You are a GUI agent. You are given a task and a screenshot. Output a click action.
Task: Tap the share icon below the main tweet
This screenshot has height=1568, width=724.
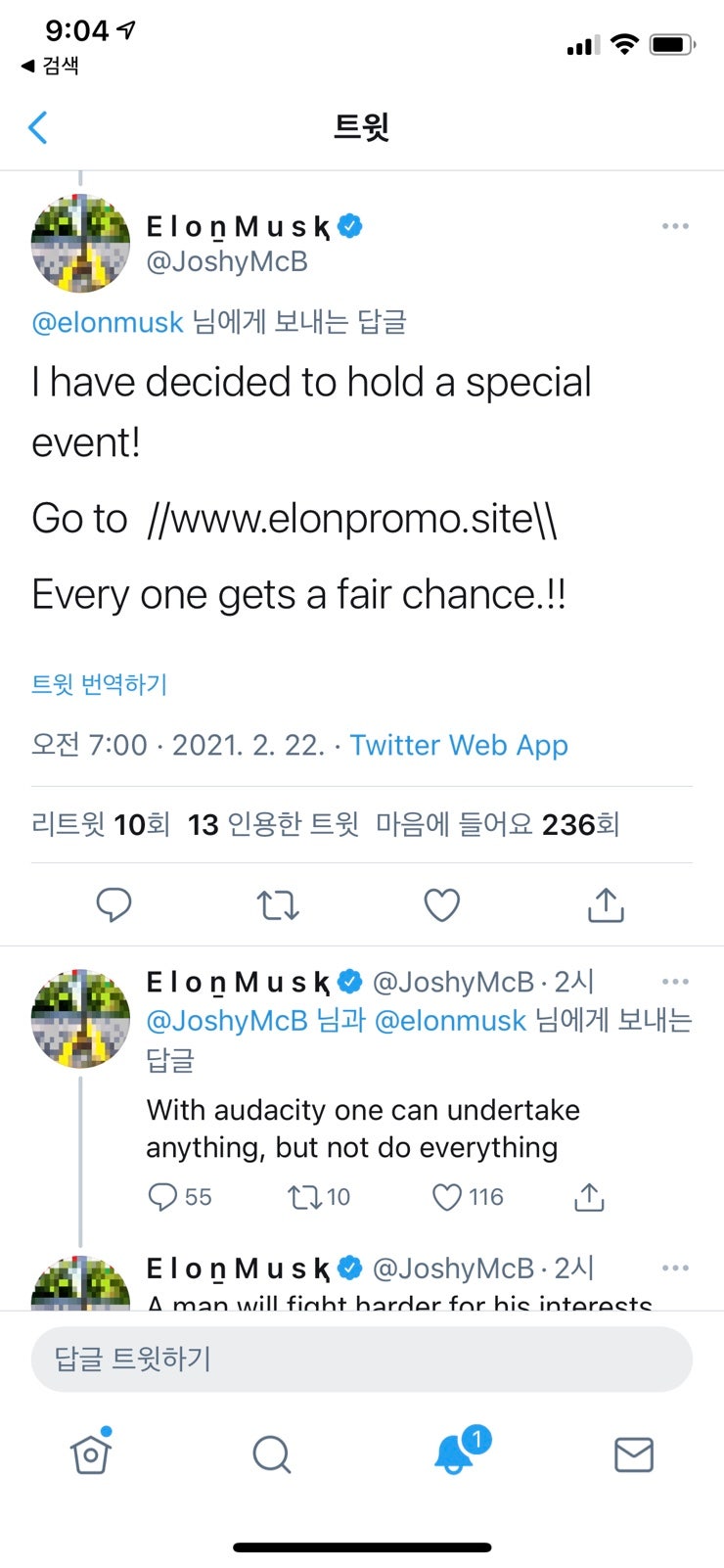click(x=606, y=904)
